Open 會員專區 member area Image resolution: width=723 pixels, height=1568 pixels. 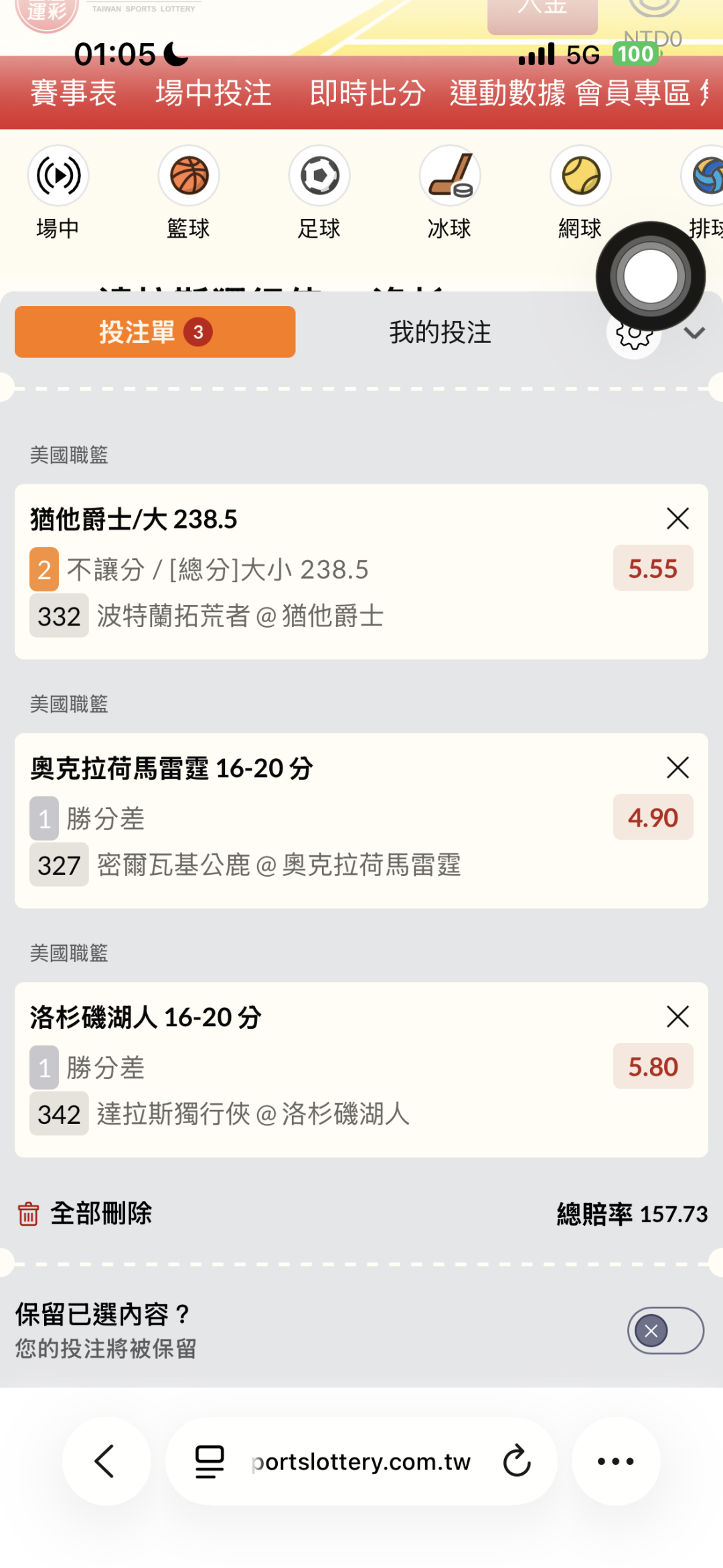(x=633, y=93)
